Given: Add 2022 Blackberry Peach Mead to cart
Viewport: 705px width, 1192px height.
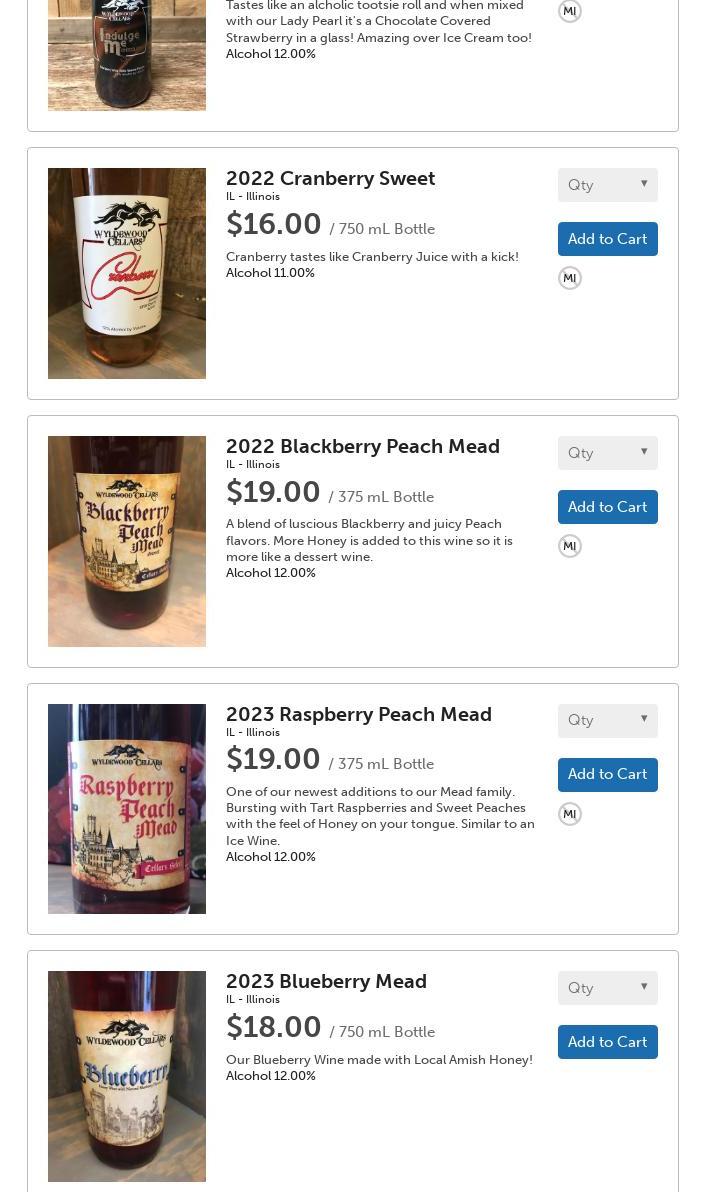Looking at the screenshot, I should tap(607, 507).
